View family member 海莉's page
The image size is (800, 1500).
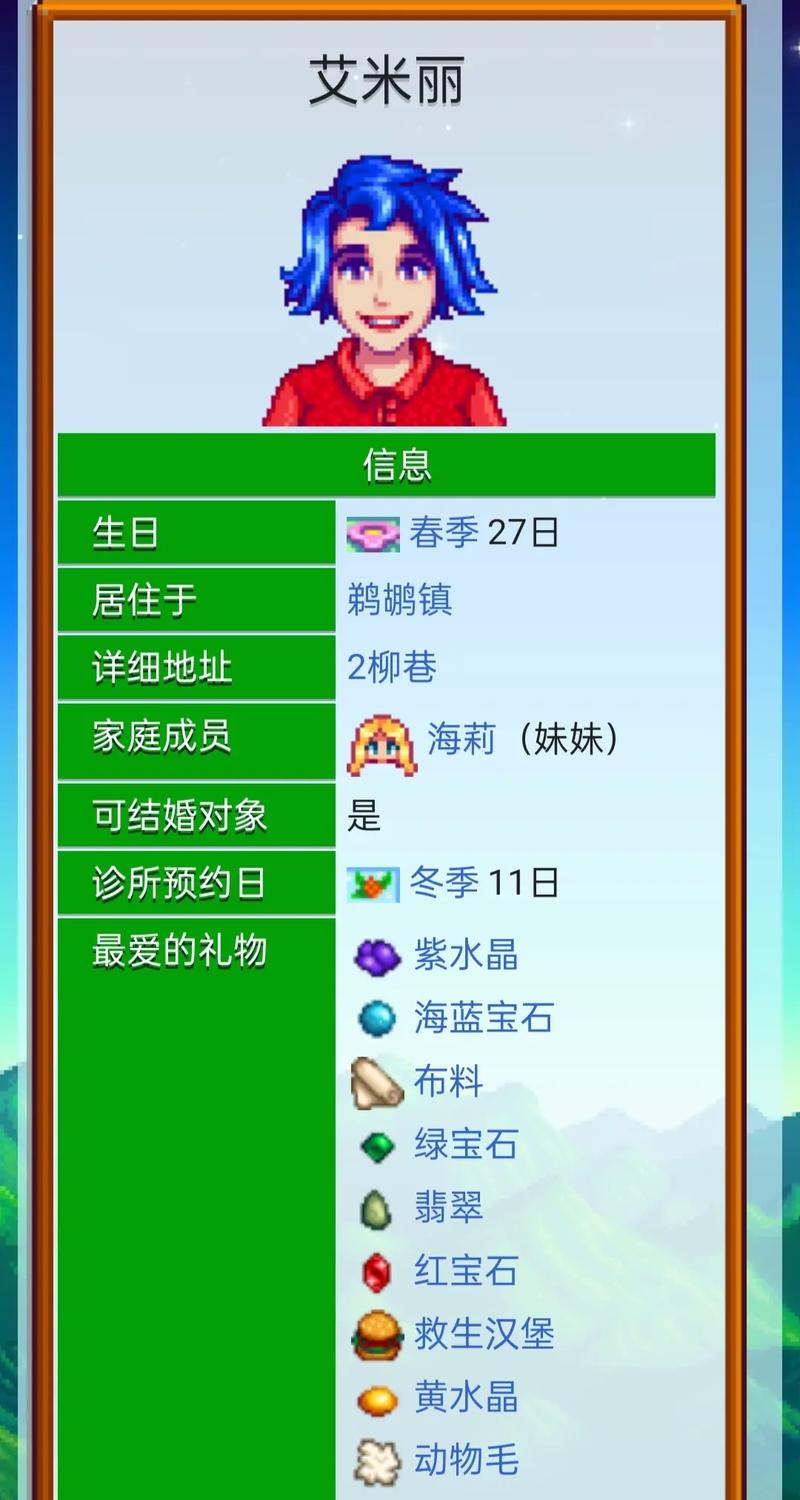[x=461, y=740]
